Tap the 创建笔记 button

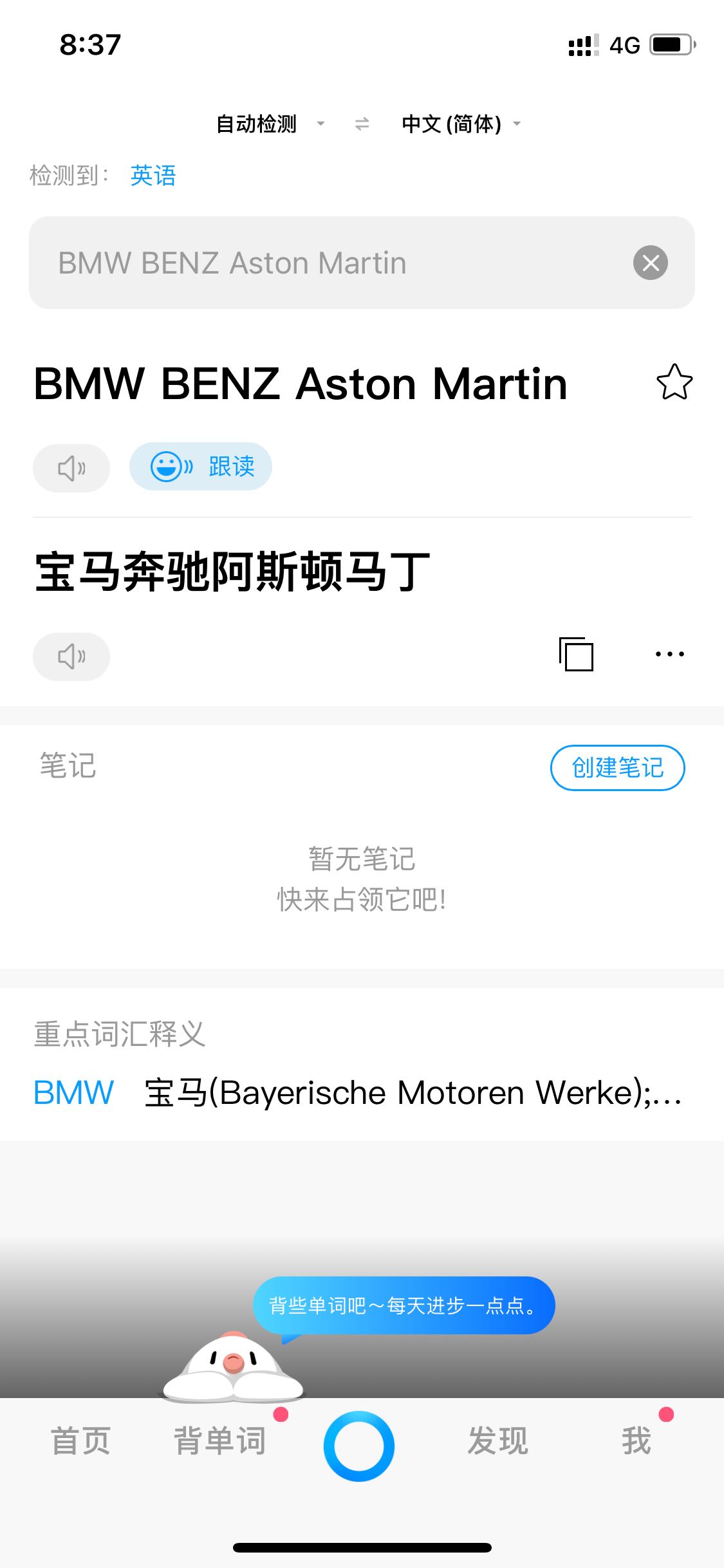click(617, 767)
